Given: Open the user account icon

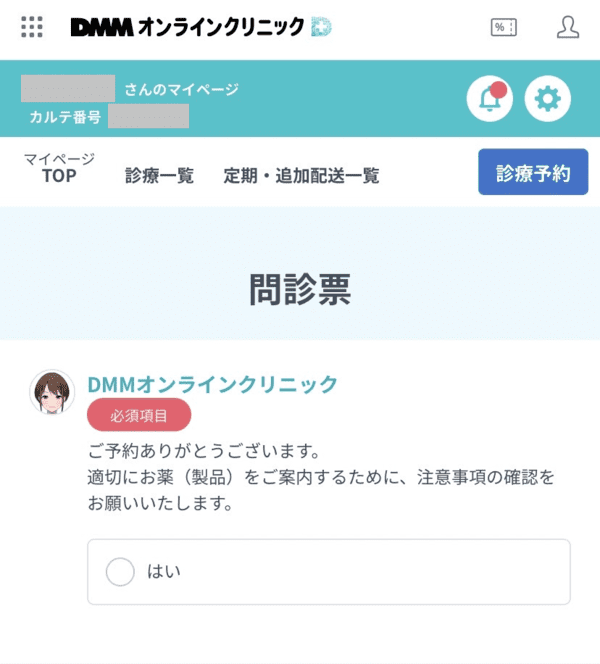Looking at the screenshot, I should [568, 27].
